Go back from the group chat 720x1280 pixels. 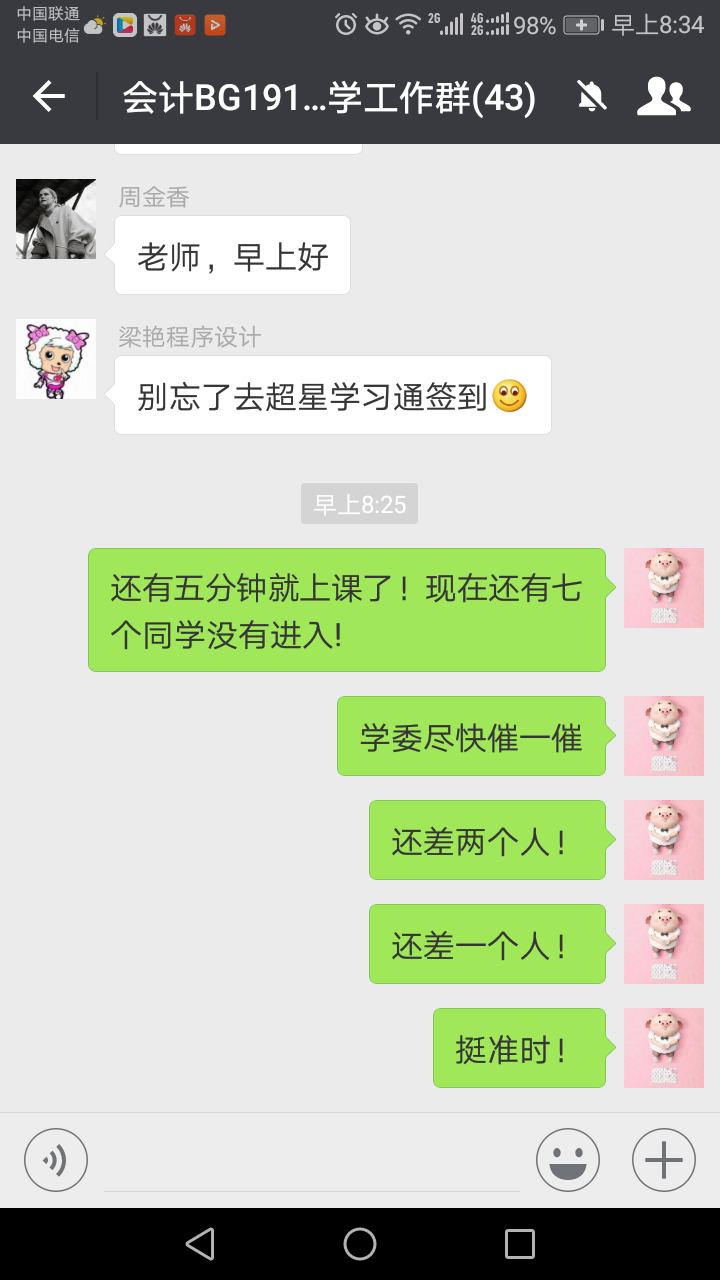tap(48, 97)
